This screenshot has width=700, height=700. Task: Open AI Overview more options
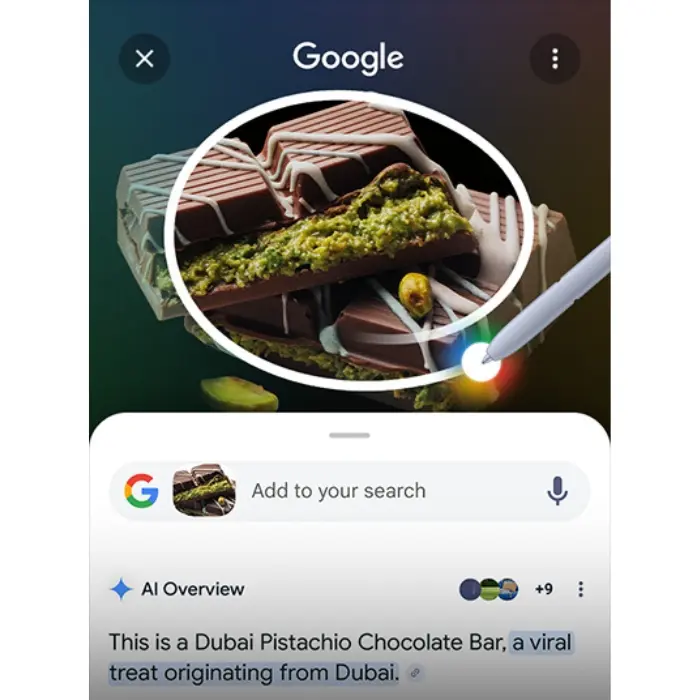tap(581, 590)
